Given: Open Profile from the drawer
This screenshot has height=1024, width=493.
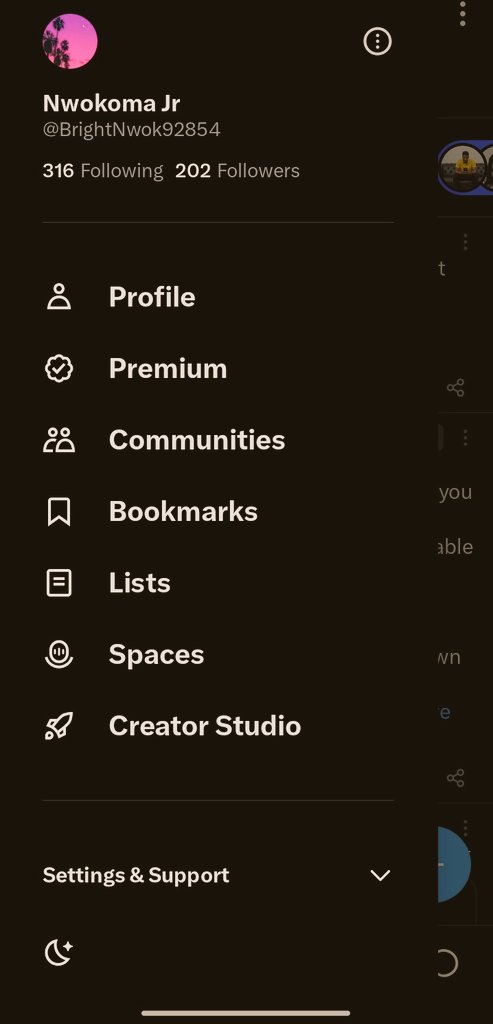Looking at the screenshot, I should pyautogui.click(x=218, y=297).
